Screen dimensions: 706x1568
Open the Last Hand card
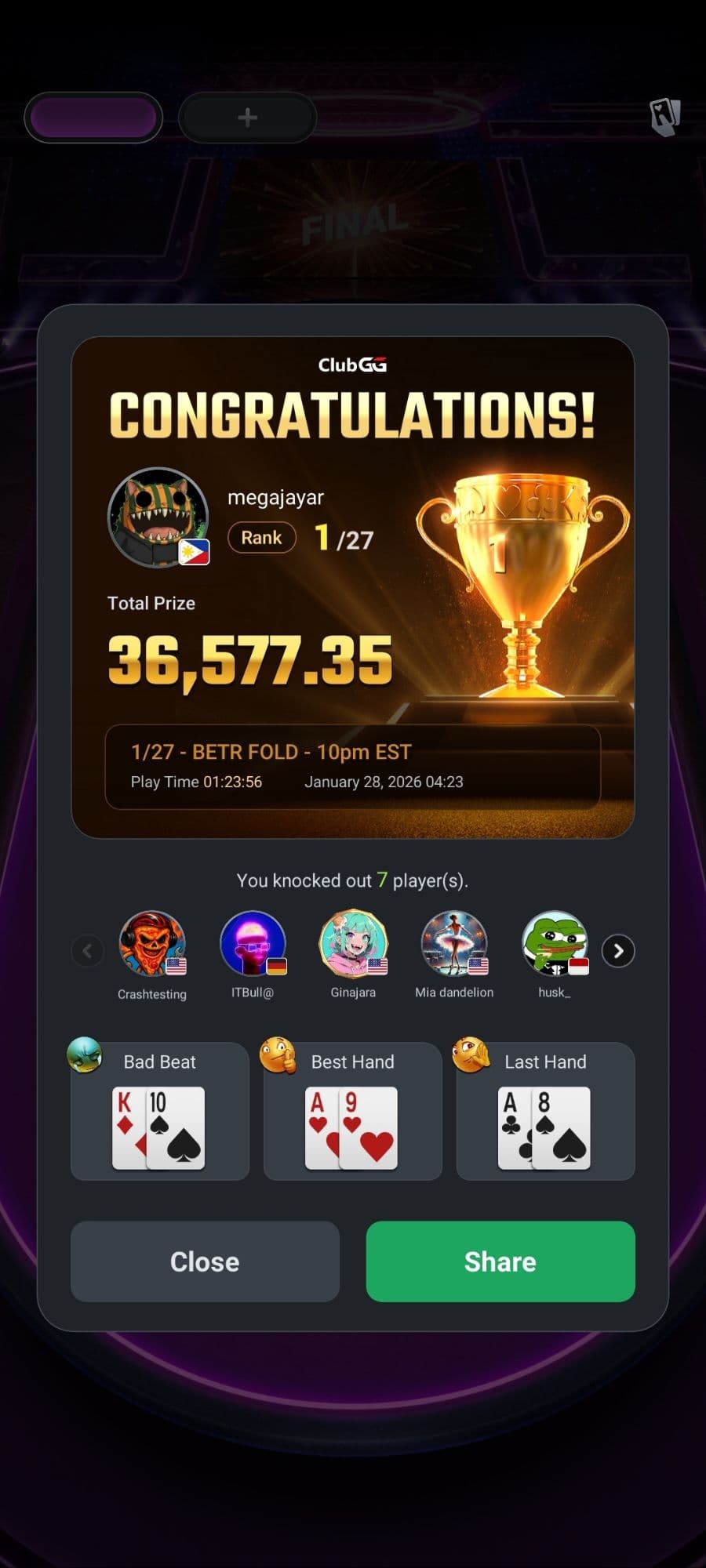[545, 1112]
